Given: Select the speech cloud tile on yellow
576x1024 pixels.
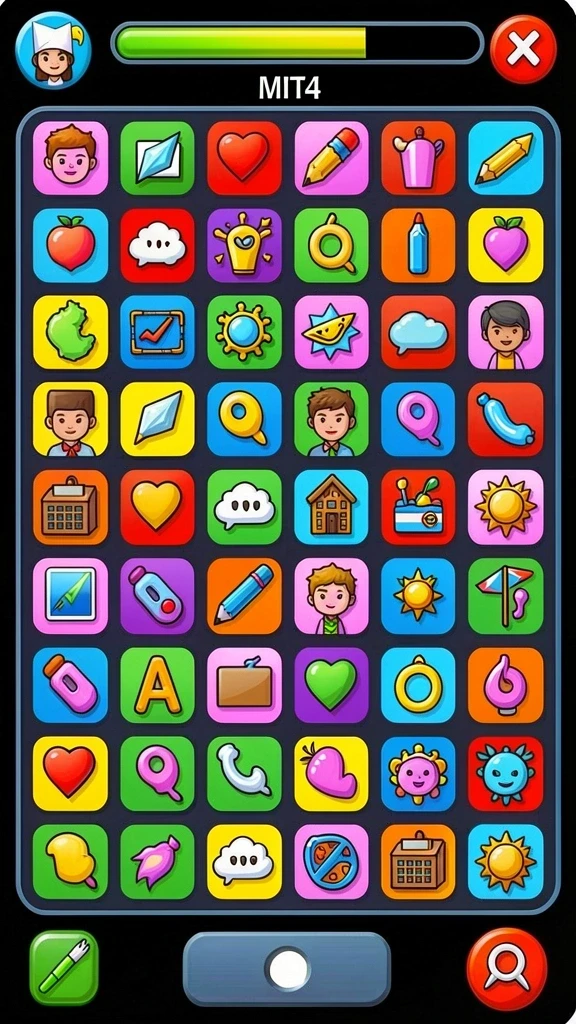Looking at the screenshot, I should click(x=244, y=861).
